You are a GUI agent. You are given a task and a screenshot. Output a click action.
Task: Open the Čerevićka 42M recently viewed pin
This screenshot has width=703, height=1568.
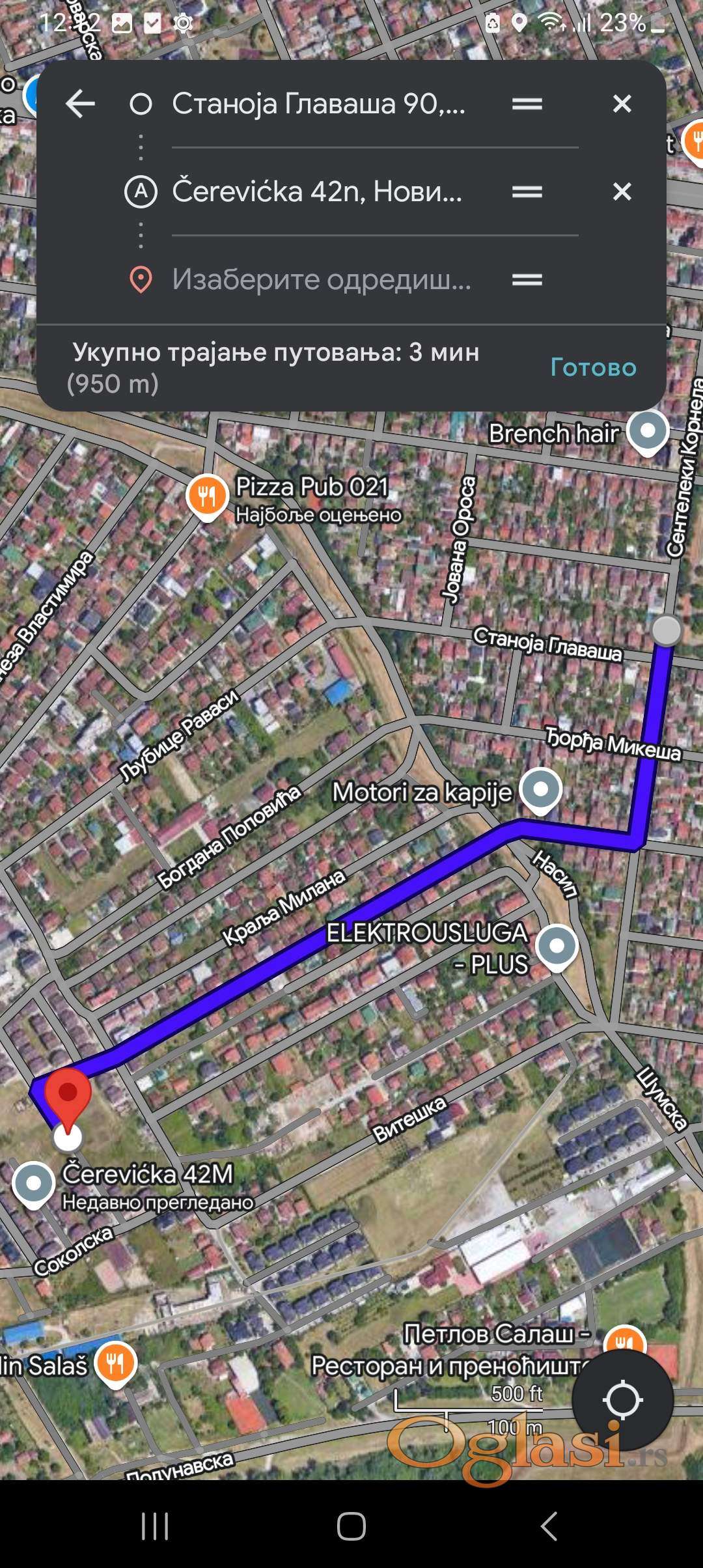click(34, 1183)
